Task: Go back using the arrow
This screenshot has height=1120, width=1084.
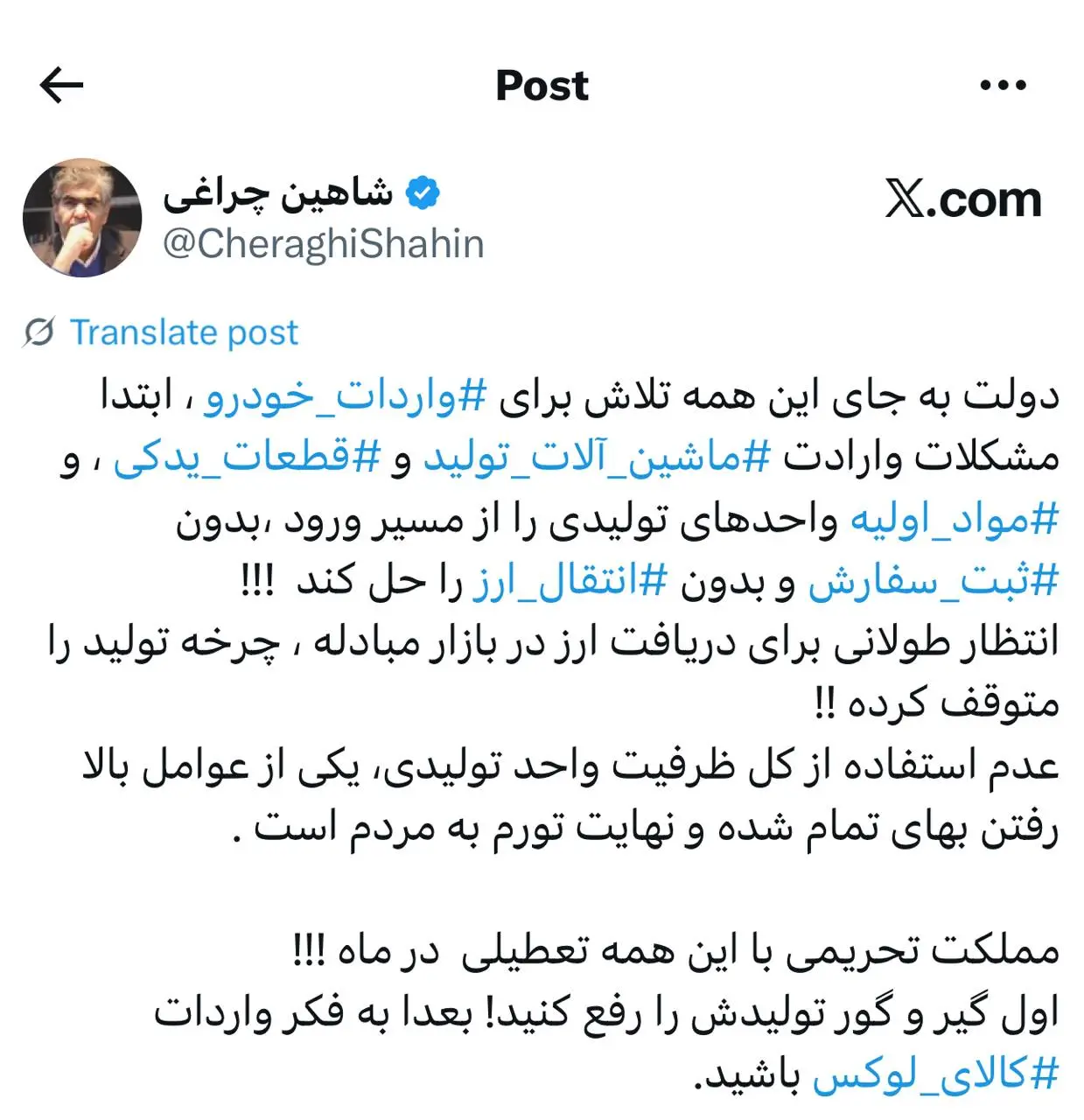Action: 61,85
